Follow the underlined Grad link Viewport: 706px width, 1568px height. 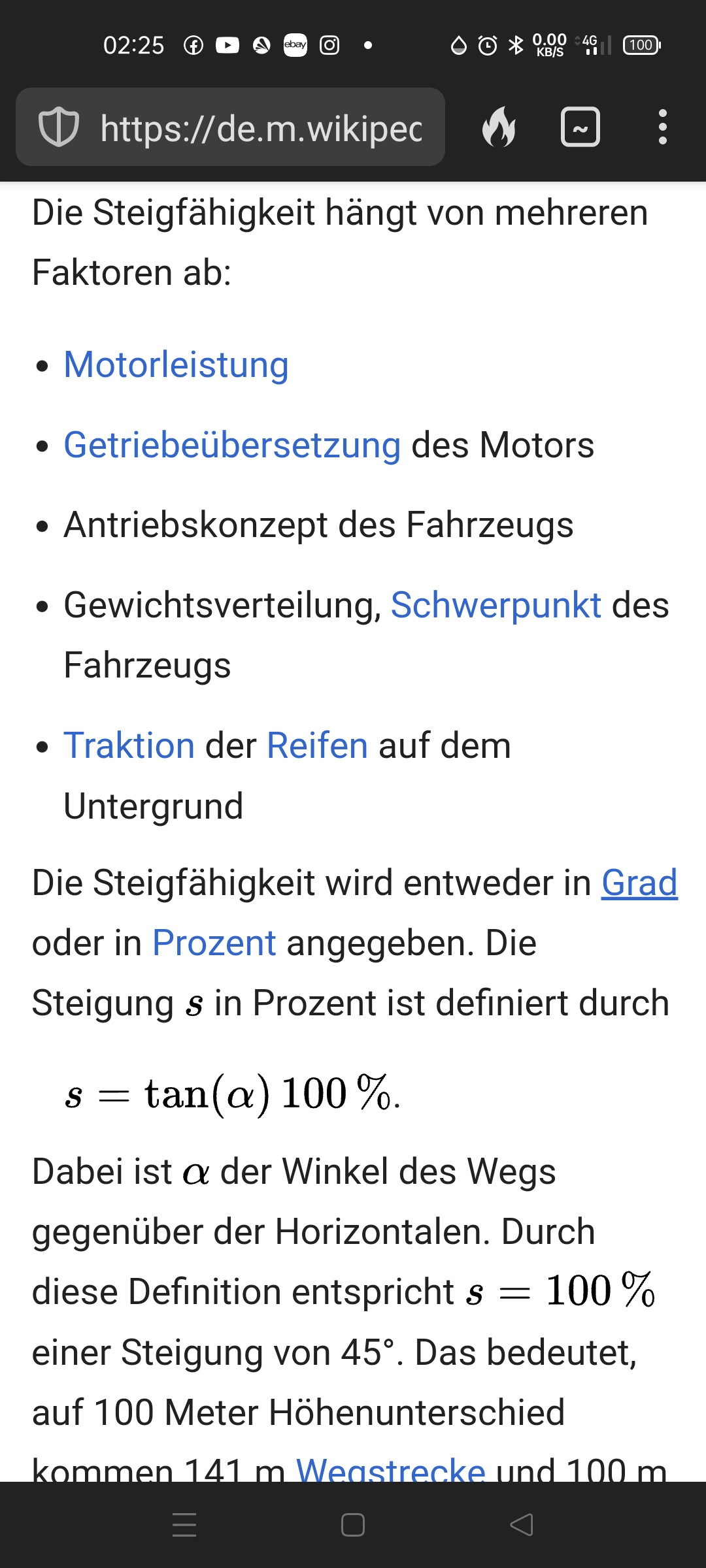pyautogui.click(x=639, y=883)
